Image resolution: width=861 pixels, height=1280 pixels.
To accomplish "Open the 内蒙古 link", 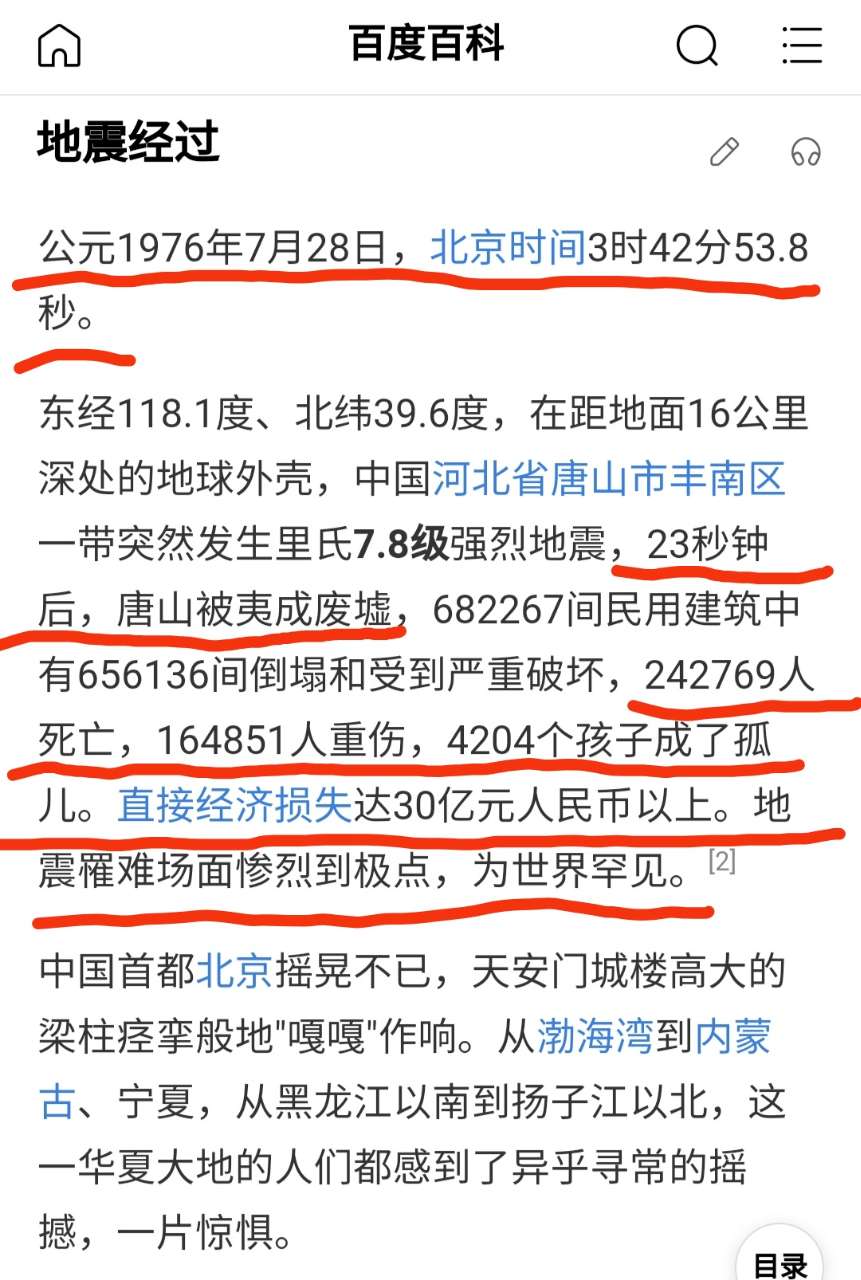I will pyautogui.click(x=732, y=1037).
